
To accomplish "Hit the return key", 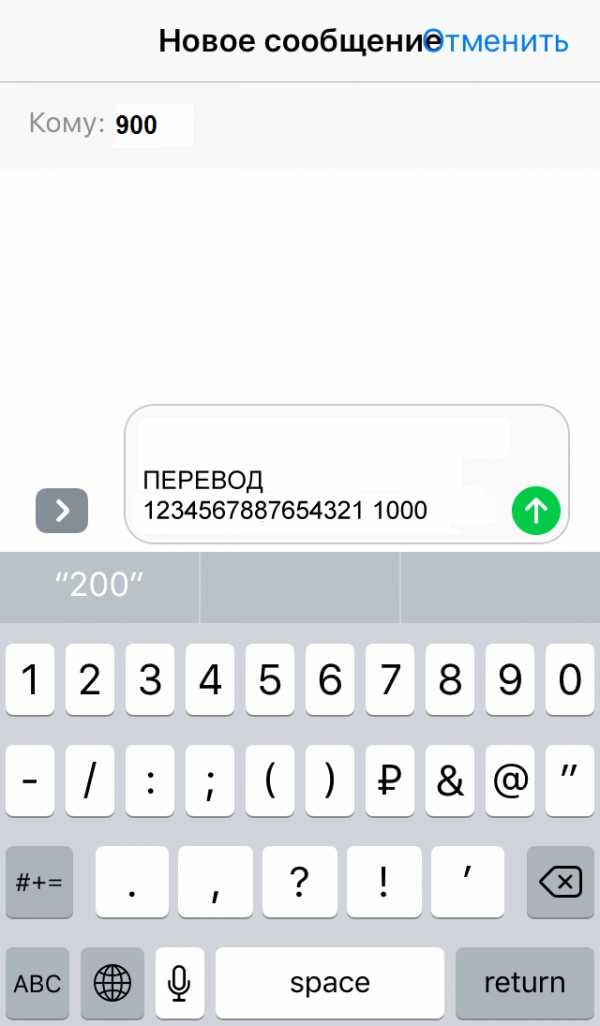I will pos(524,982).
